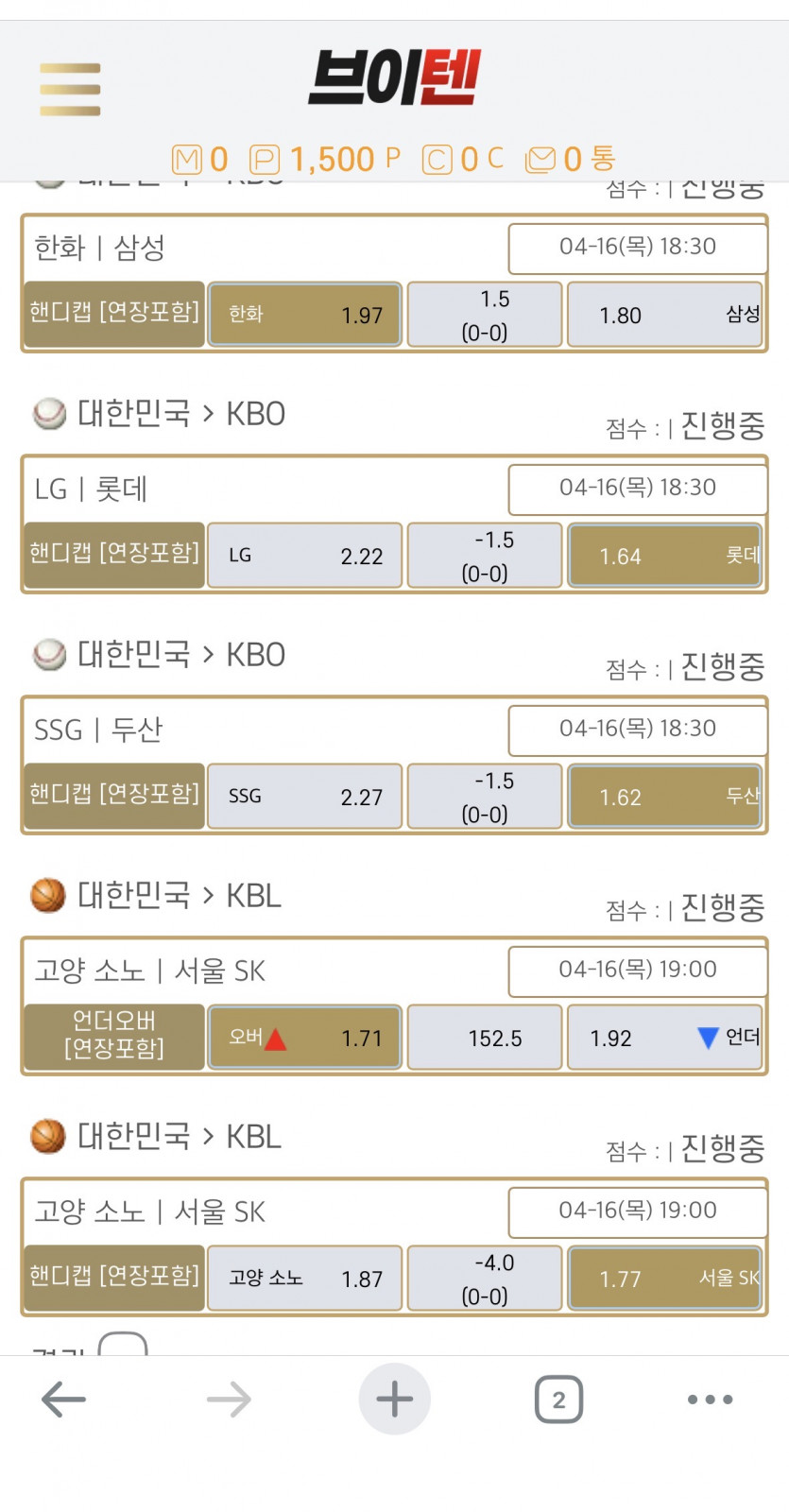
Task: Select 삼성 handicap odds 1.80
Action: point(664,315)
